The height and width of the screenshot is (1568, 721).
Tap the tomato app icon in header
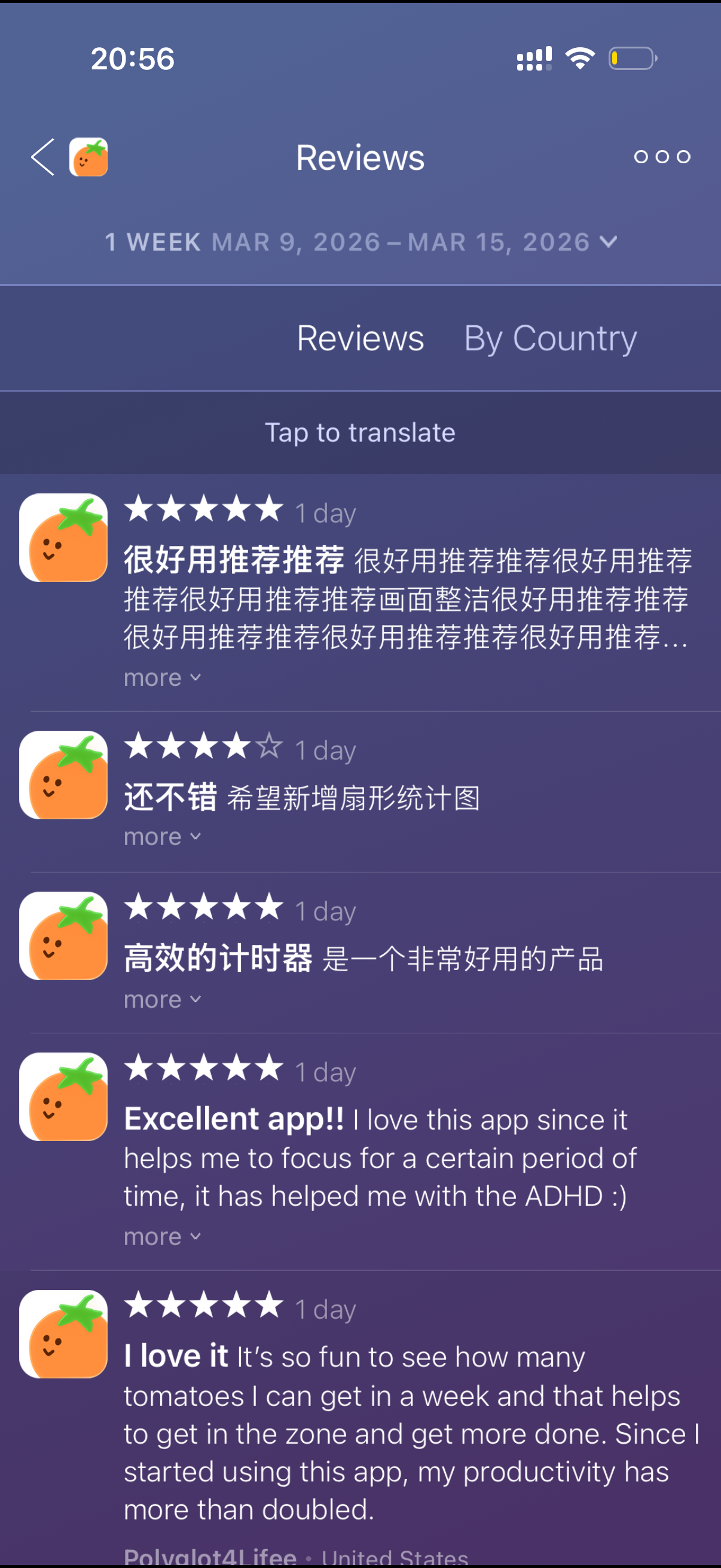pos(88,157)
